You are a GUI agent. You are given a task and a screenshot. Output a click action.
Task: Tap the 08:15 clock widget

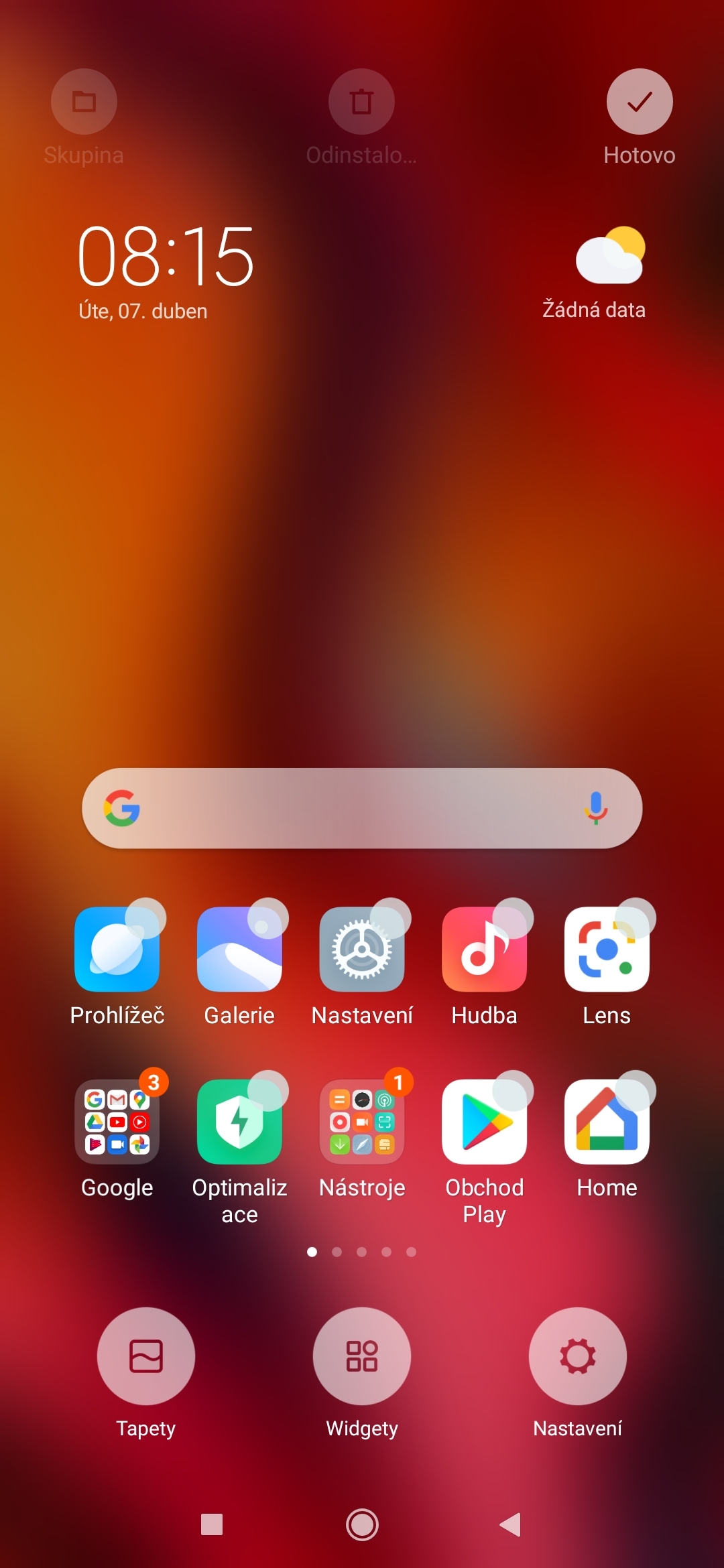[165, 258]
